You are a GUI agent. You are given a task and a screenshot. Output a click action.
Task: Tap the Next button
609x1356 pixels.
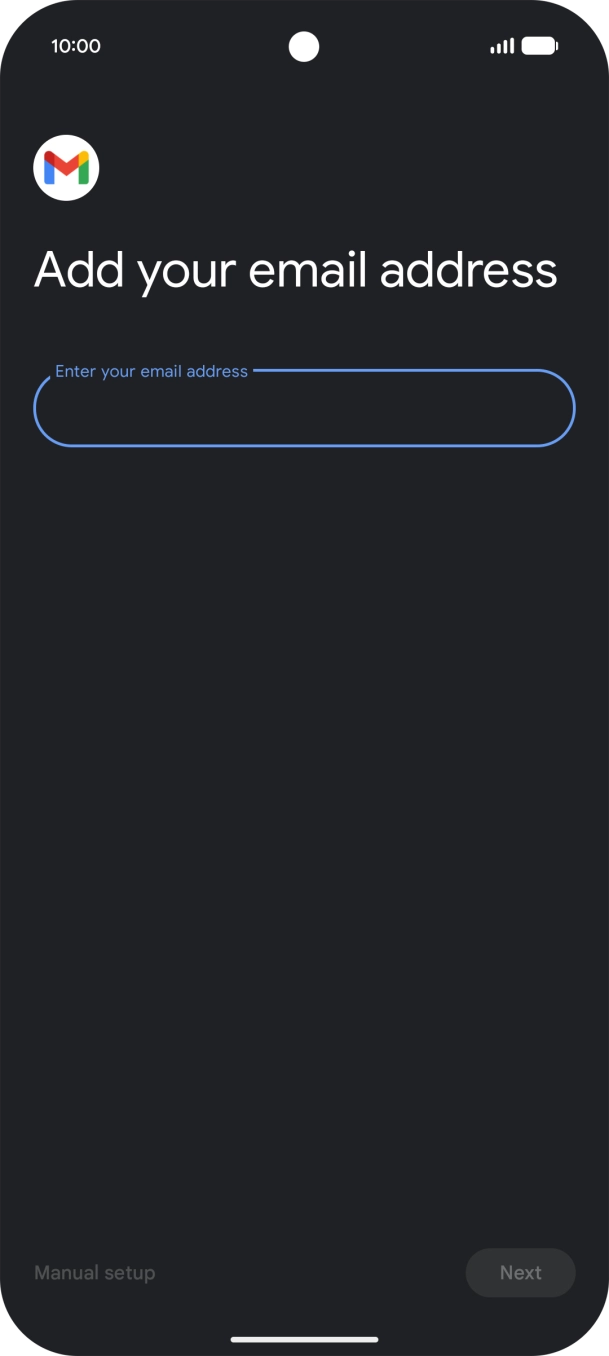click(x=521, y=1273)
